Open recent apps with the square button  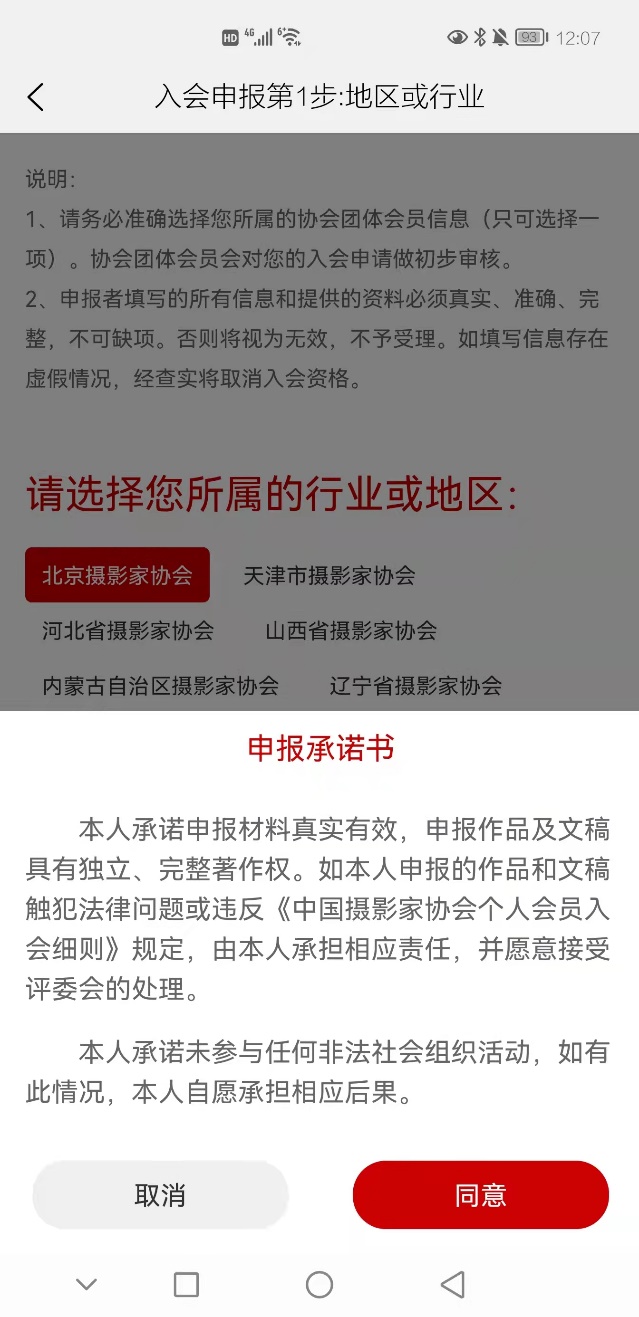tap(186, 1284)
